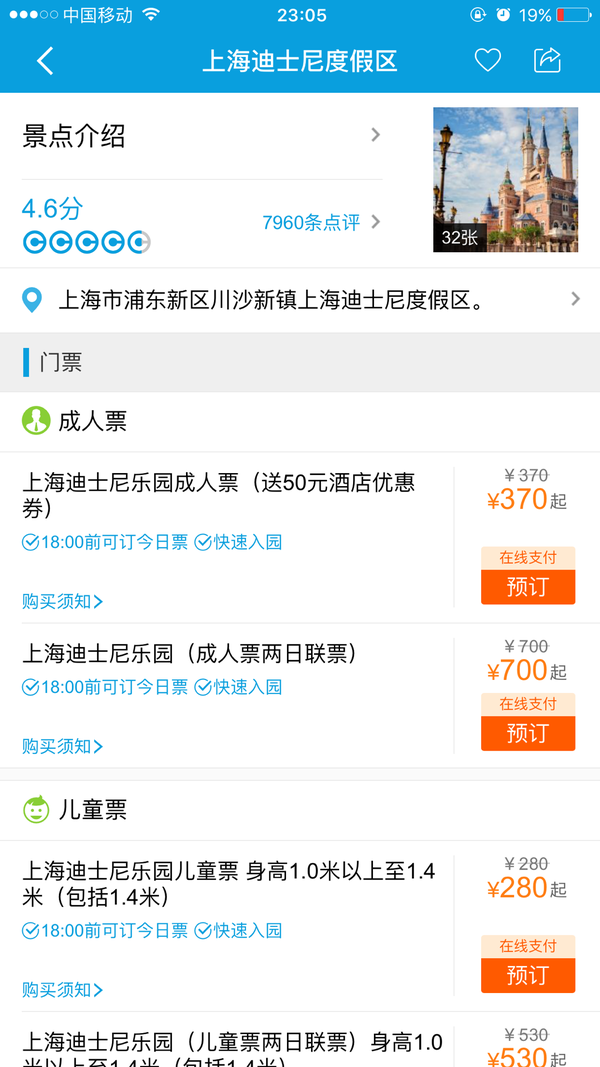Image resolution: width=600 pixels, height=1067 pixels.
Task: Open the 32张 castle photo gallery
Action: coord(505,180)
